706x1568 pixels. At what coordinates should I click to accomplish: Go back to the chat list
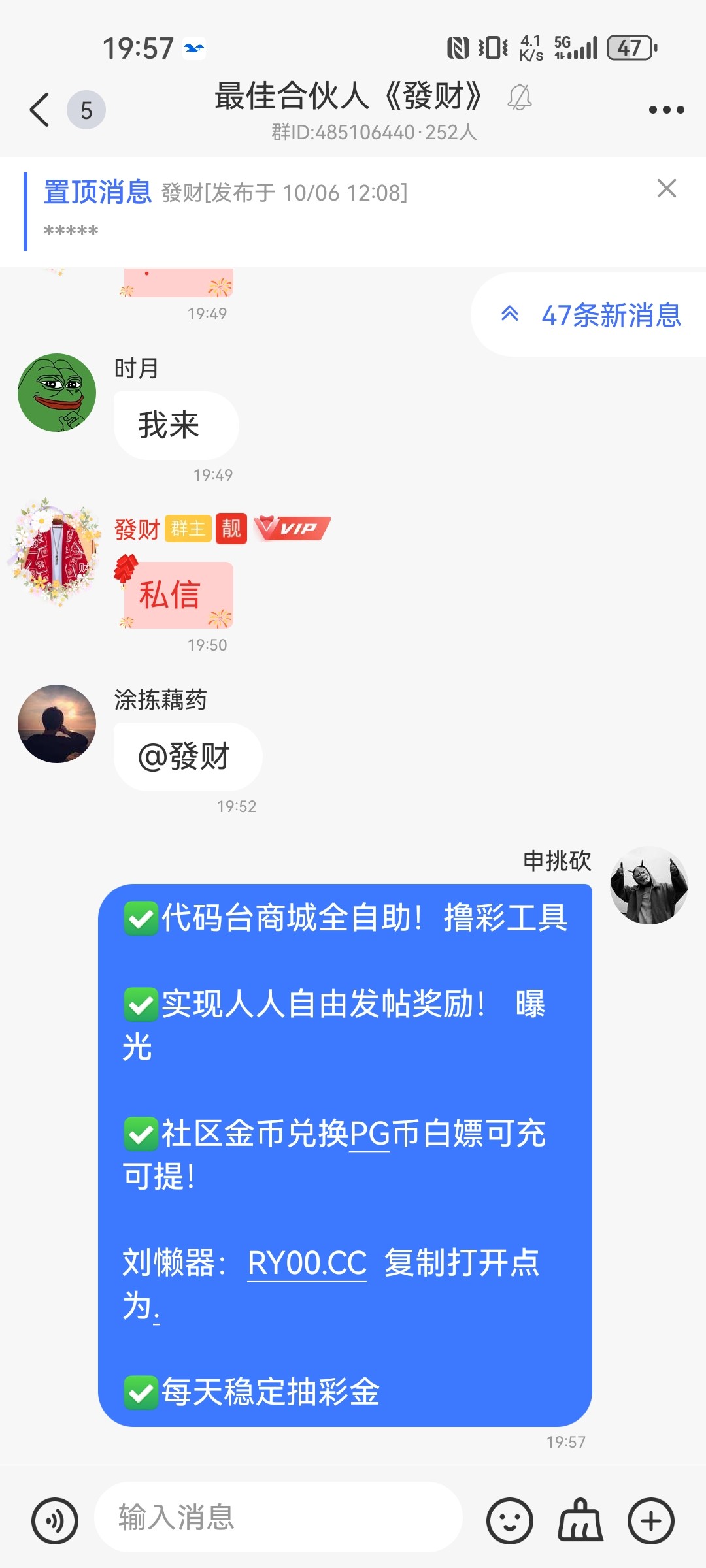41,110
